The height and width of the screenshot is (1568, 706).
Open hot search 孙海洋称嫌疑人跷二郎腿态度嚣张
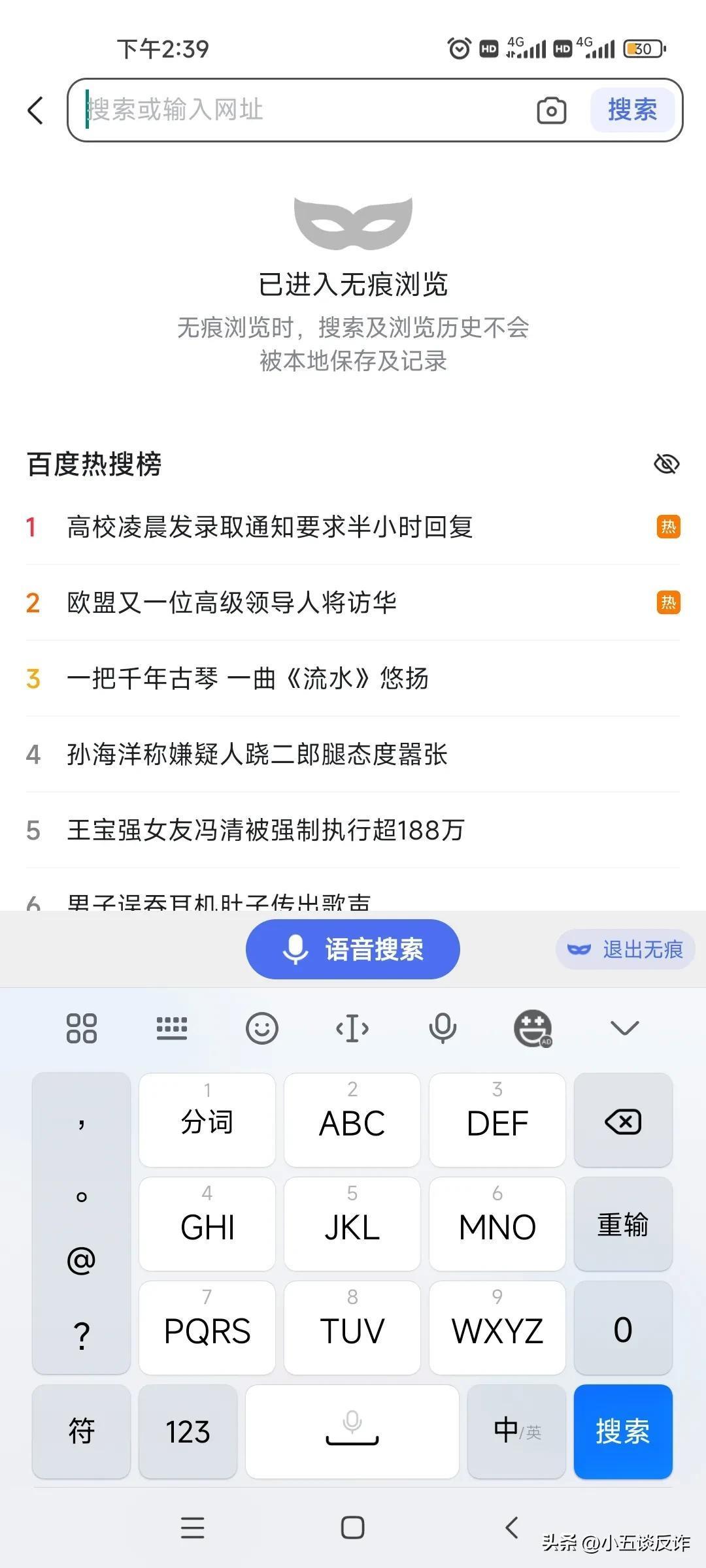pyautogui.click(x=257, y=755)
